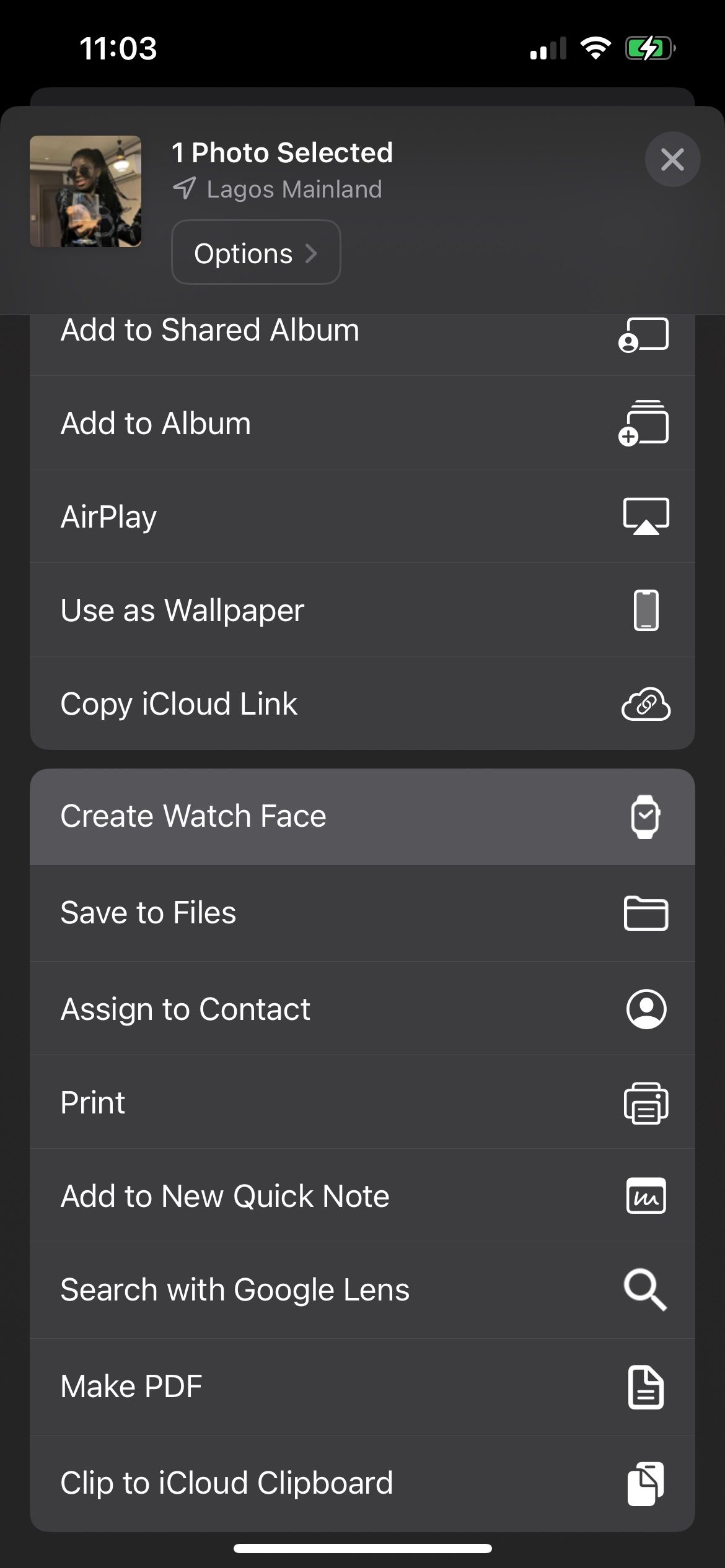Tap the Add to Shared Album icon
The image size is (725, 1568).
[645, 338]
